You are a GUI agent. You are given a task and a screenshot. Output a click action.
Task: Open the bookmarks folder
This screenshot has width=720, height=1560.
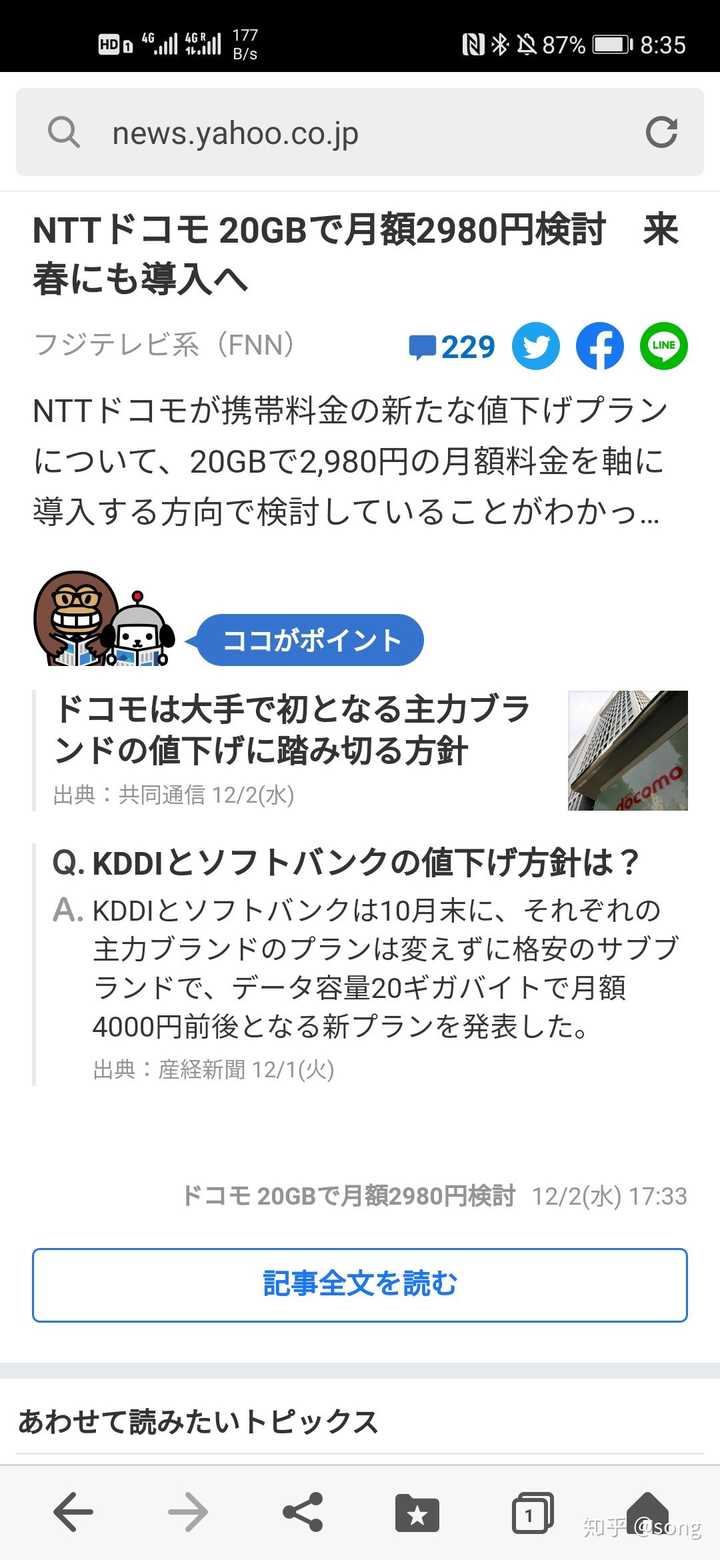point(417,1513)
